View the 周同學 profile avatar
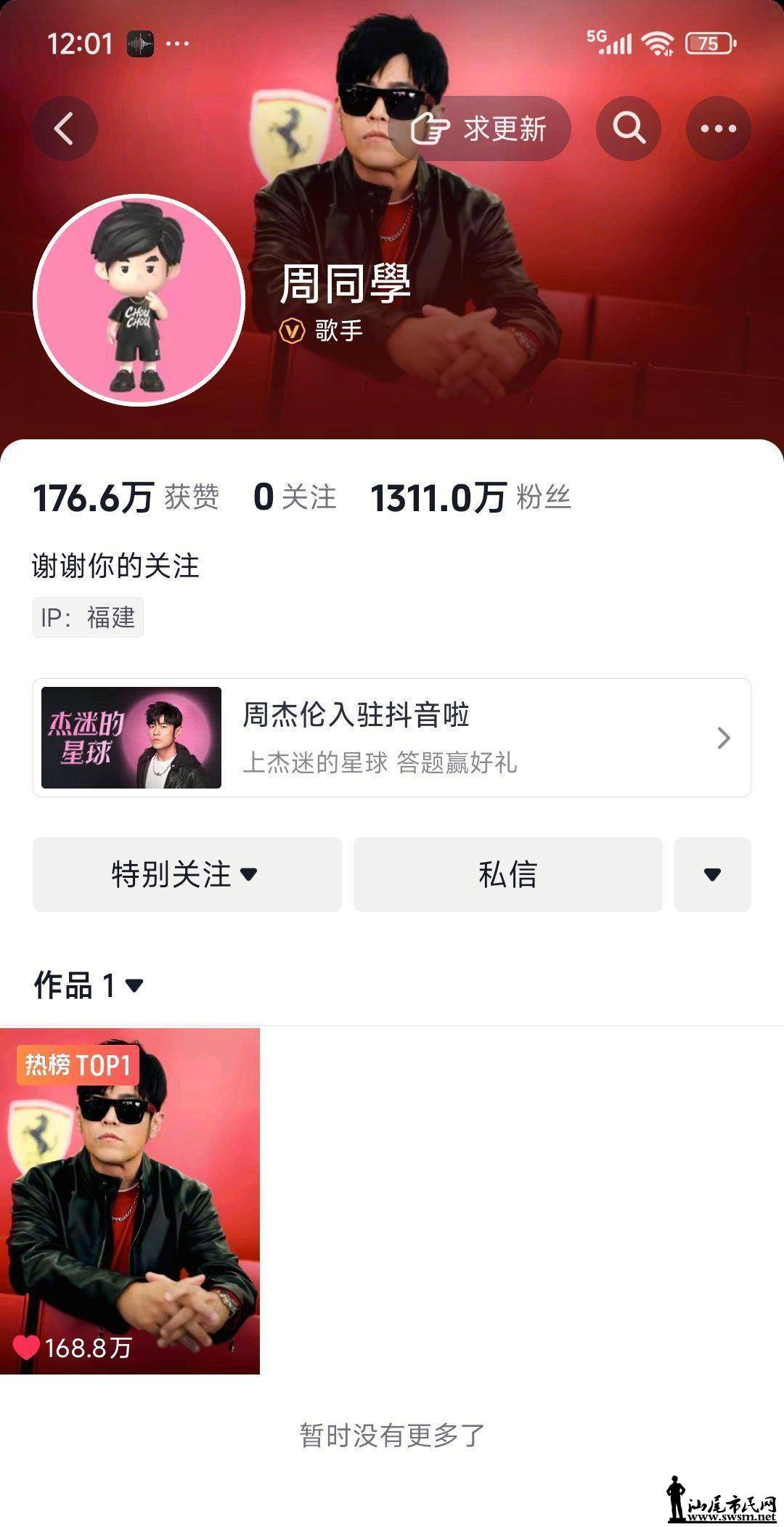Image resolution: width=784 pixels, height=1527 pixels. [139, 299]
